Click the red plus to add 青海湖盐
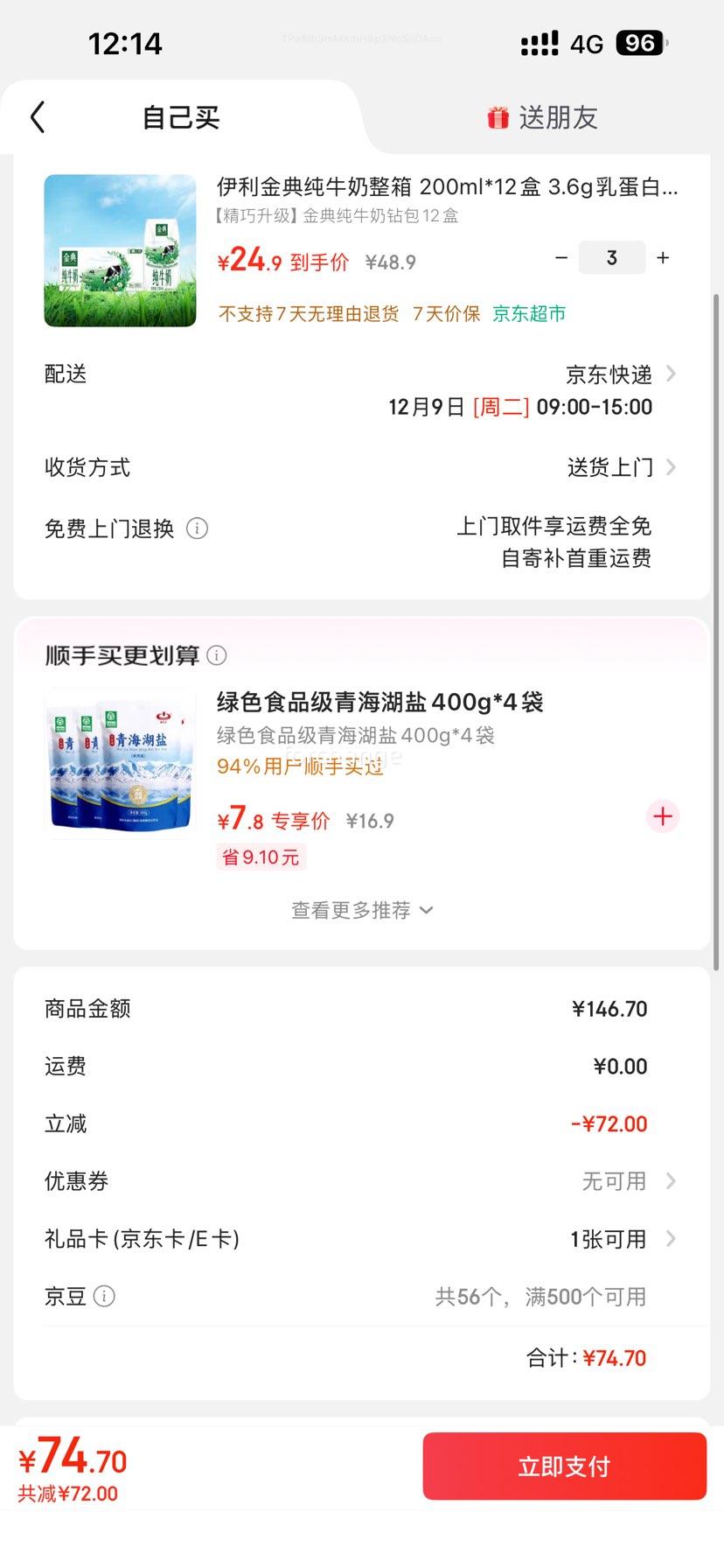 pos(662,816)
